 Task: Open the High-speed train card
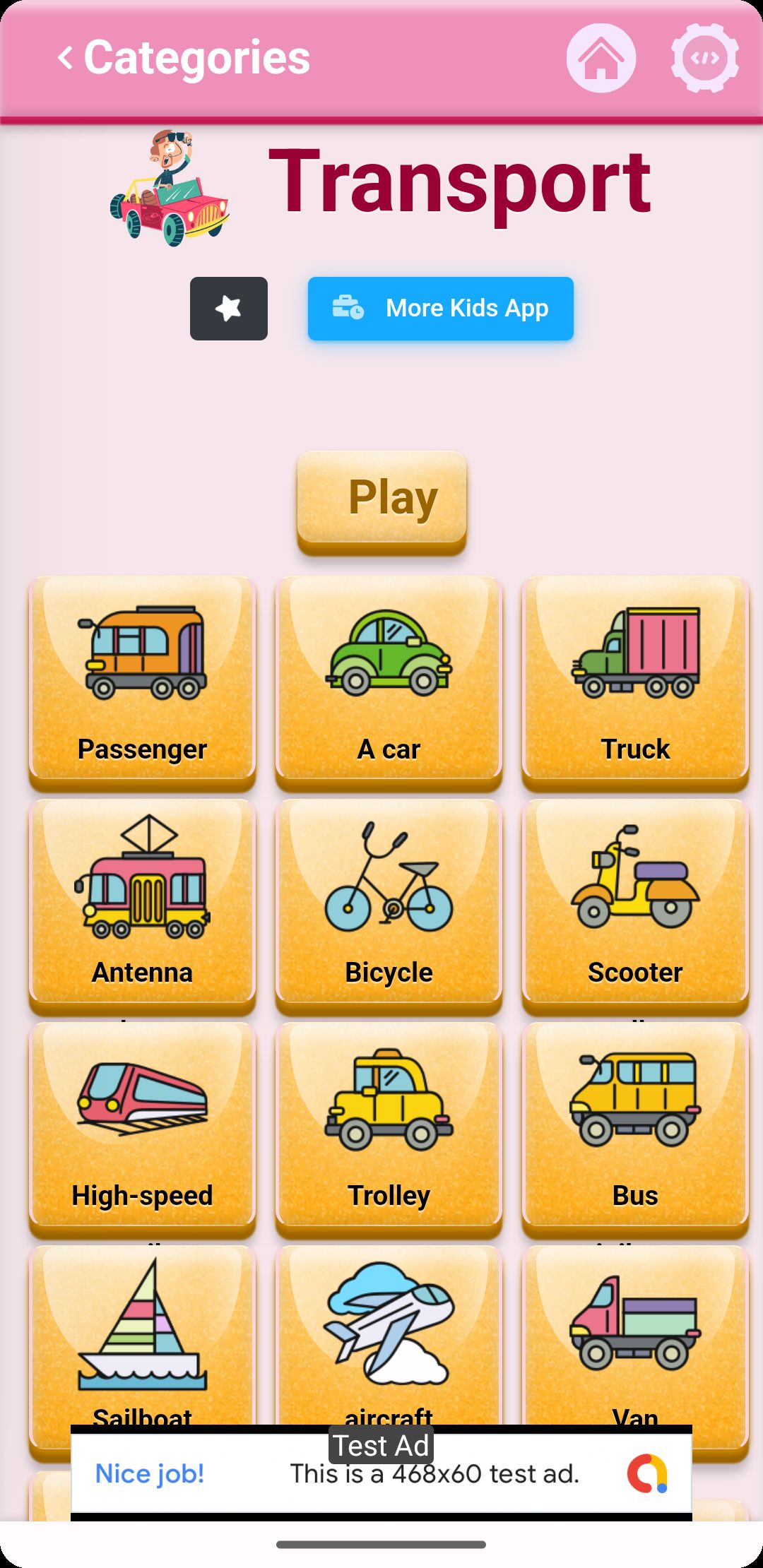142,1126
